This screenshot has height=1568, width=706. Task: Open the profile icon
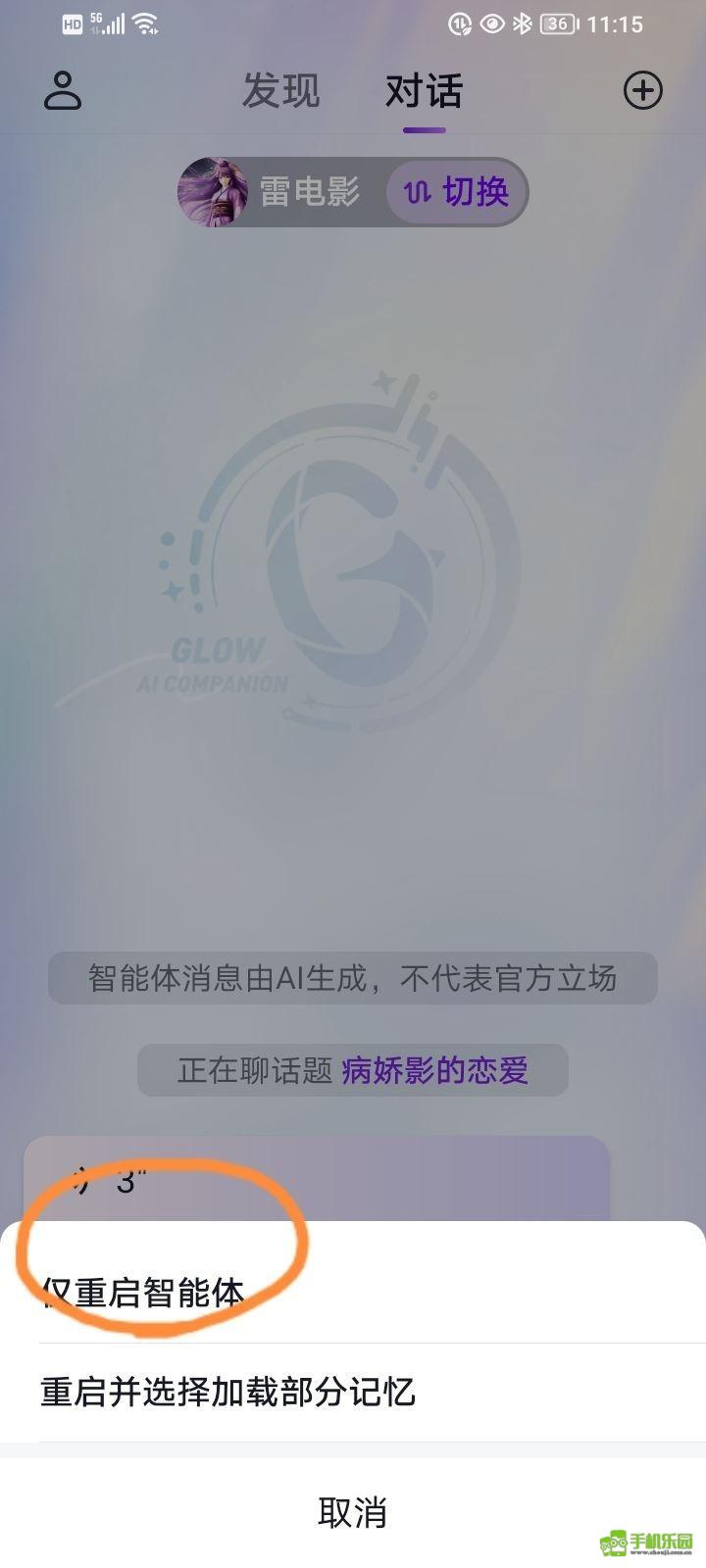click(63, 91)
